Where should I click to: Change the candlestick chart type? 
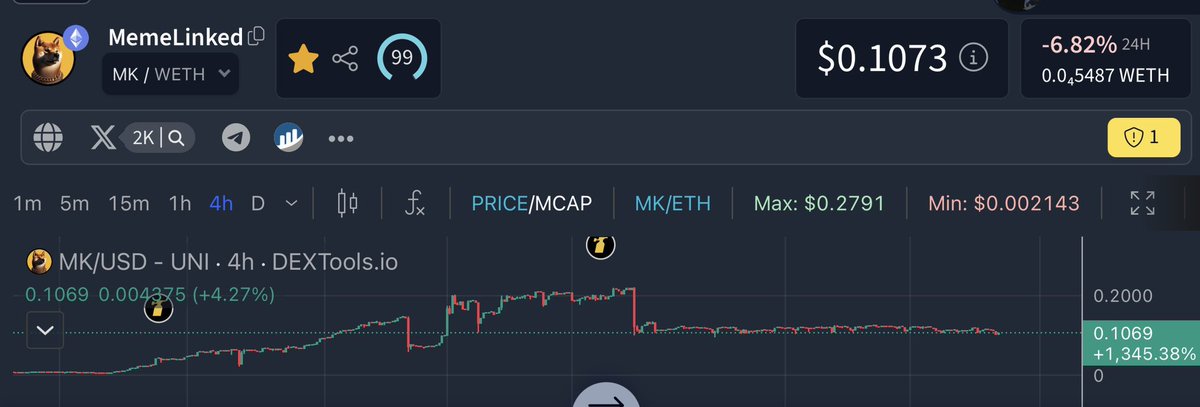pos(348,203)
